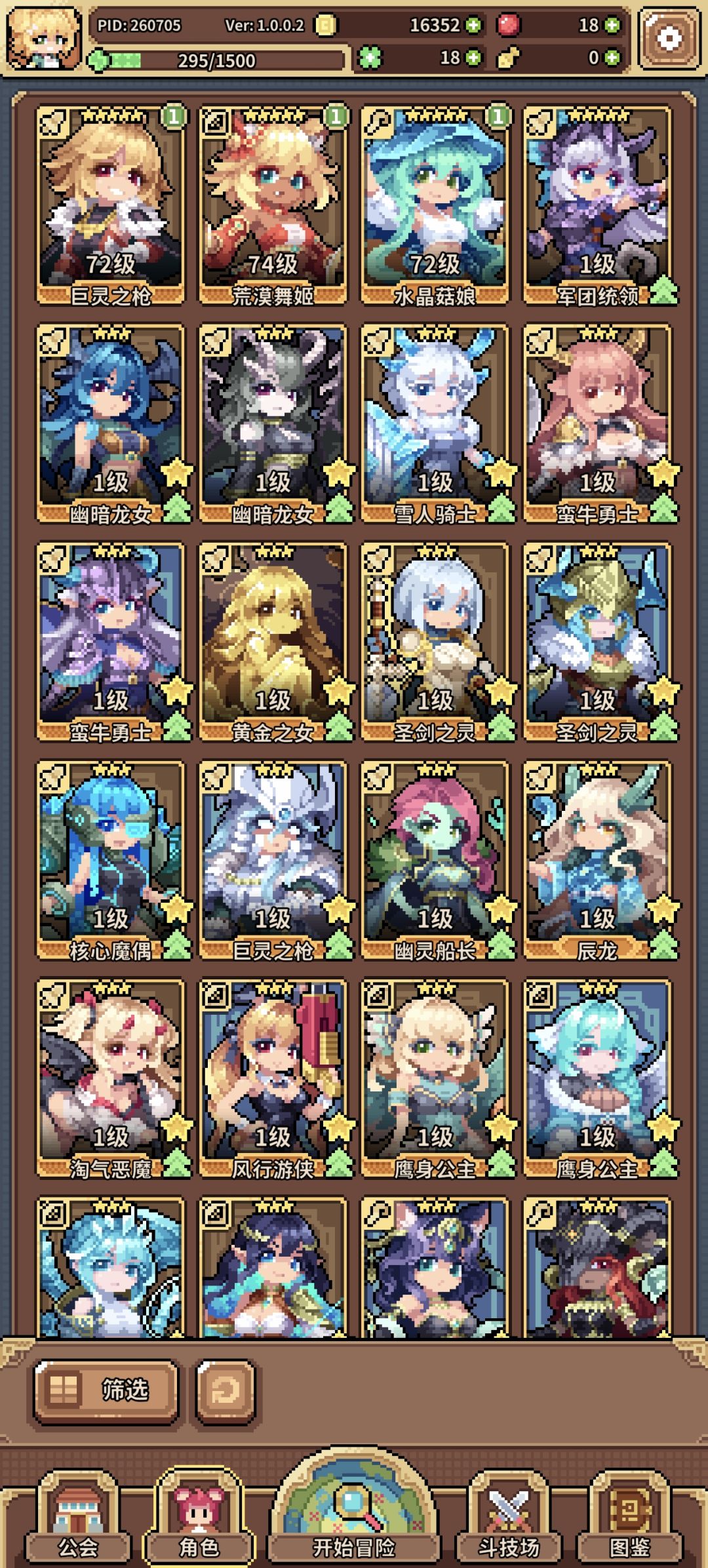
Task: View the 辰龙 character card
Action: point(597,861)
